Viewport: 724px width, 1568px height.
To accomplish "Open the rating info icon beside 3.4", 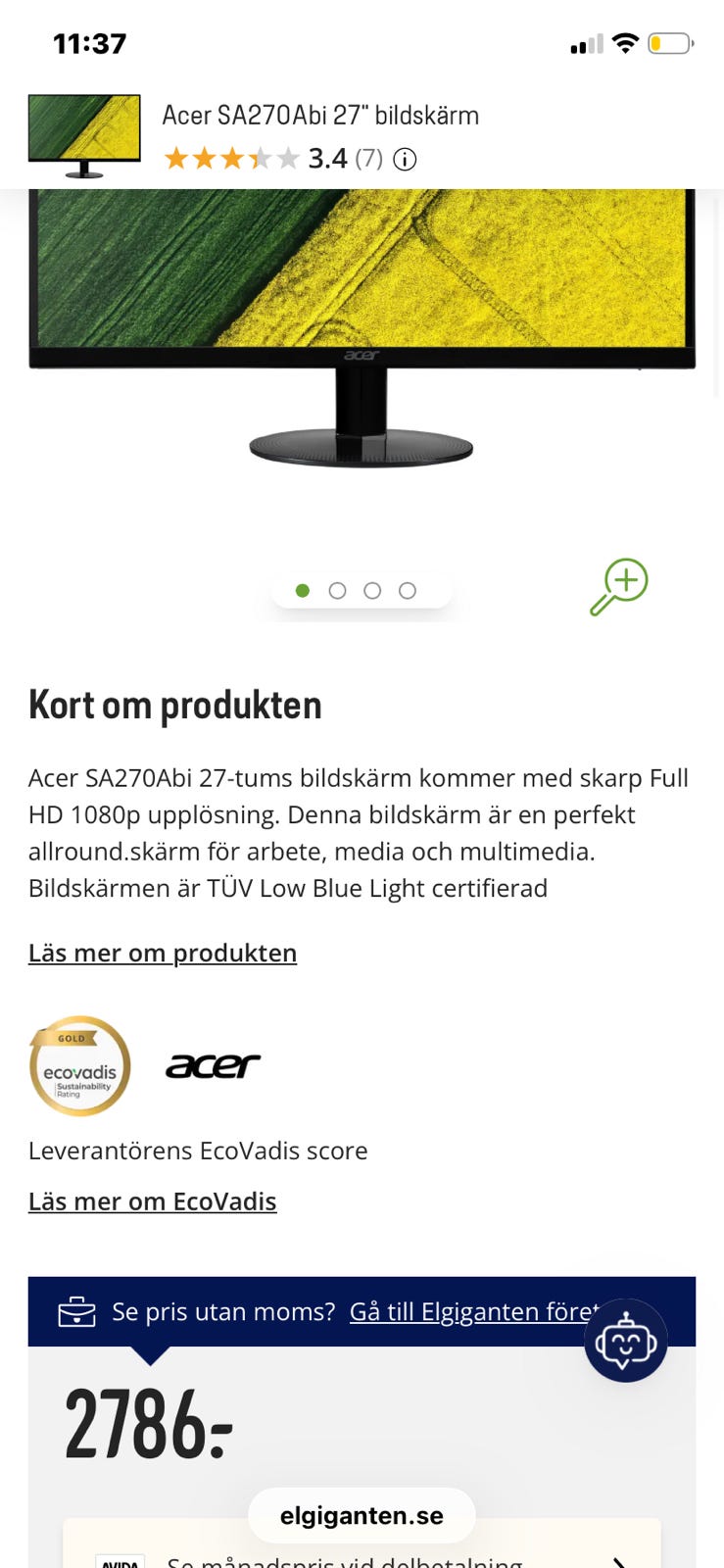I will click(x=405, y=159).
